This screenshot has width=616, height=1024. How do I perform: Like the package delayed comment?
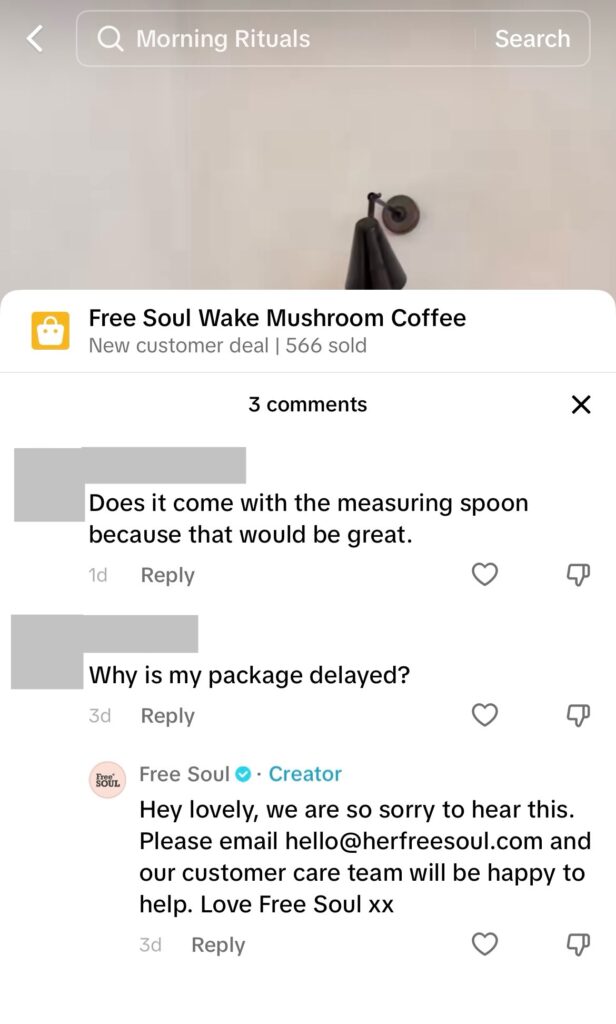click(x=485, y=715)
